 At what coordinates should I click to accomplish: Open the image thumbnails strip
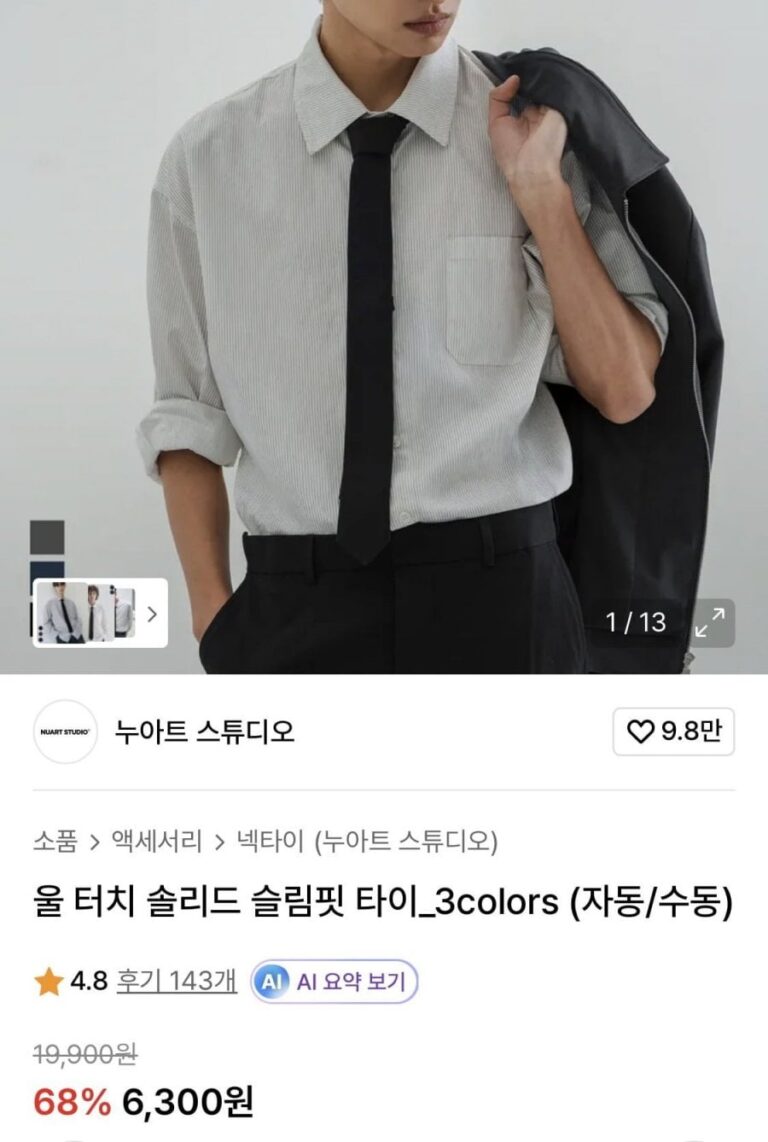click(x=99, y=613)
